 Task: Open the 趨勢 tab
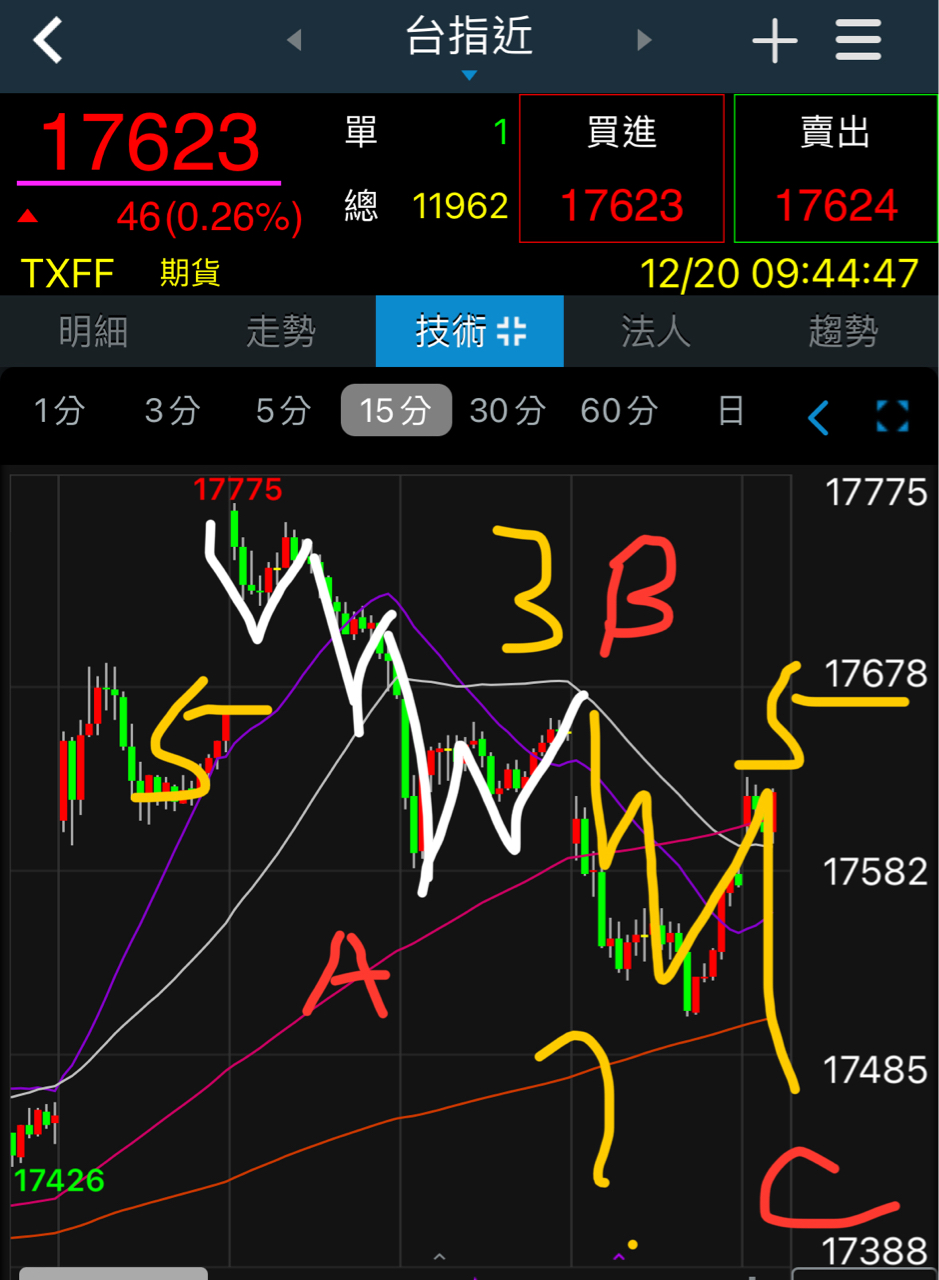pos(844,331)
